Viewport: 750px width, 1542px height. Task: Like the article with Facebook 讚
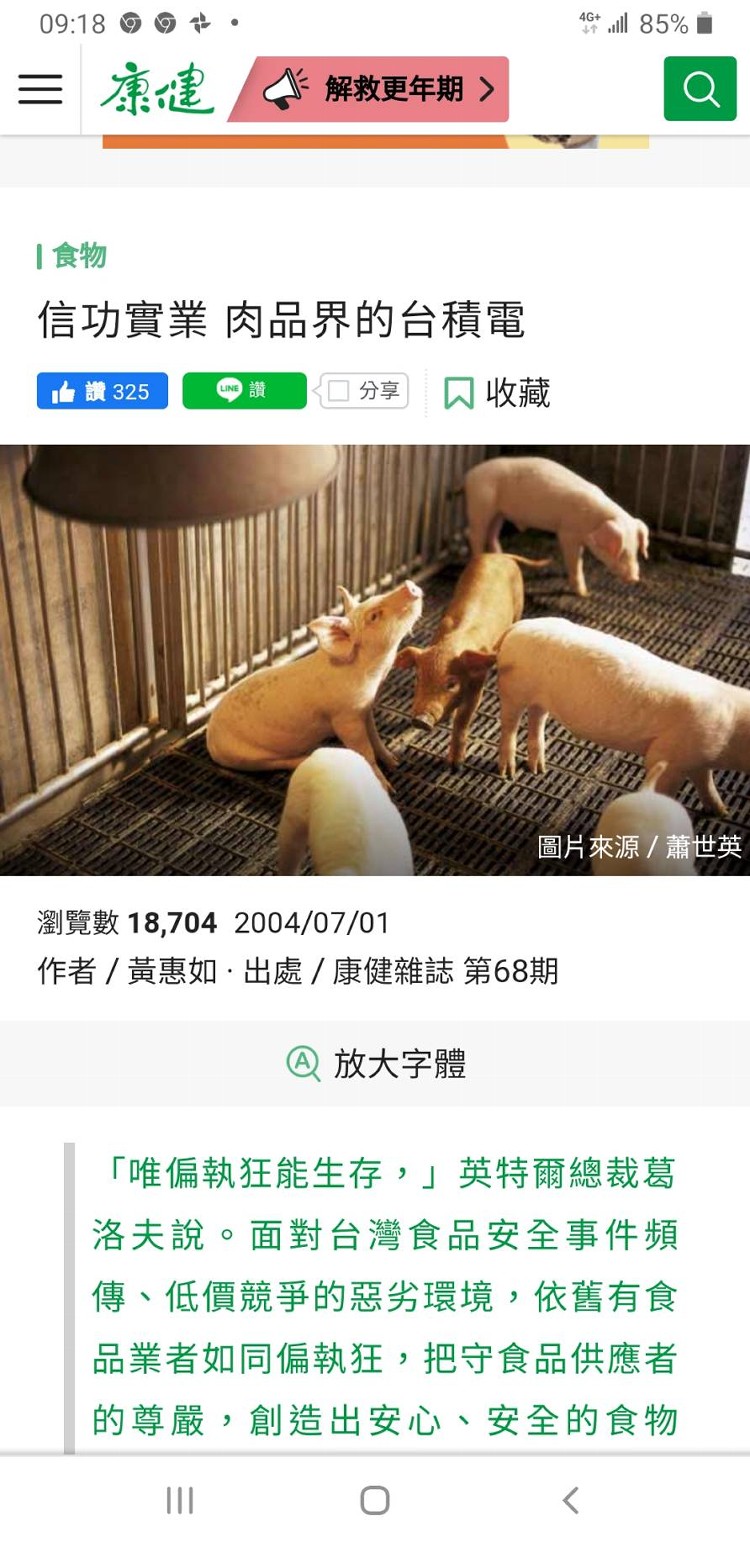tap(102, 391)
